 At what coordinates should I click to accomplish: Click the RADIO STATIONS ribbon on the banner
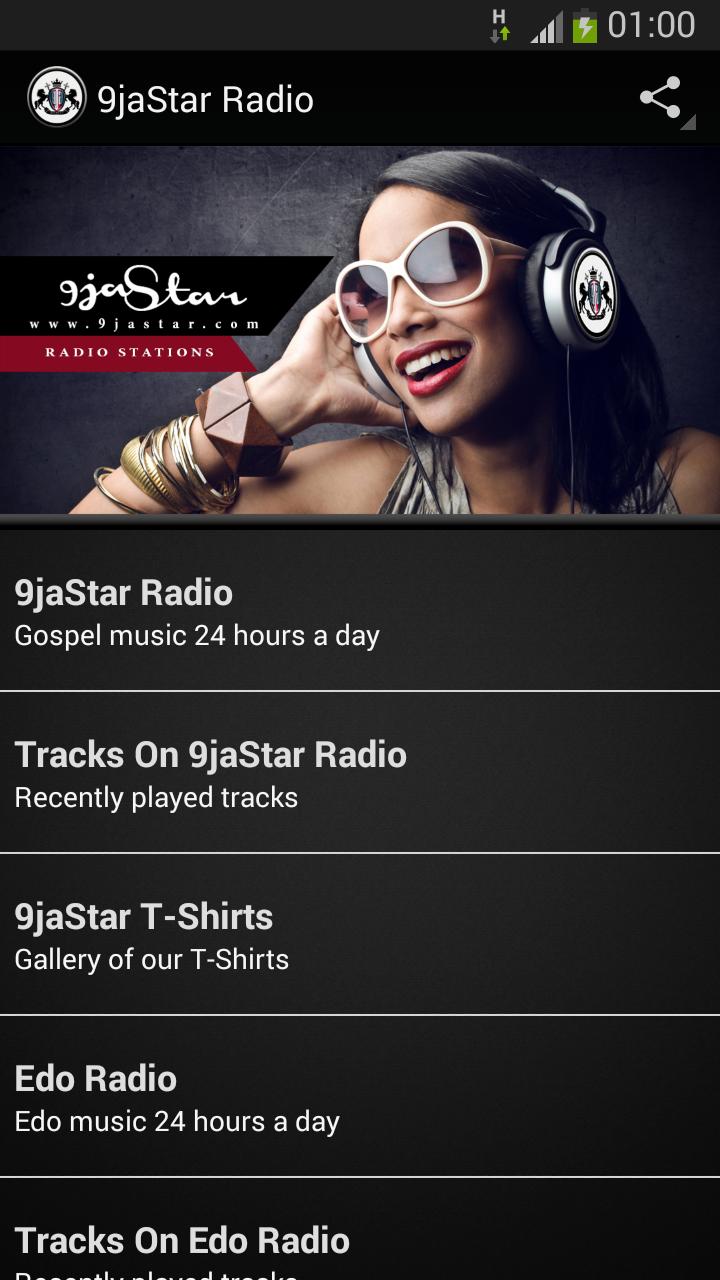[x=128, y=353]
